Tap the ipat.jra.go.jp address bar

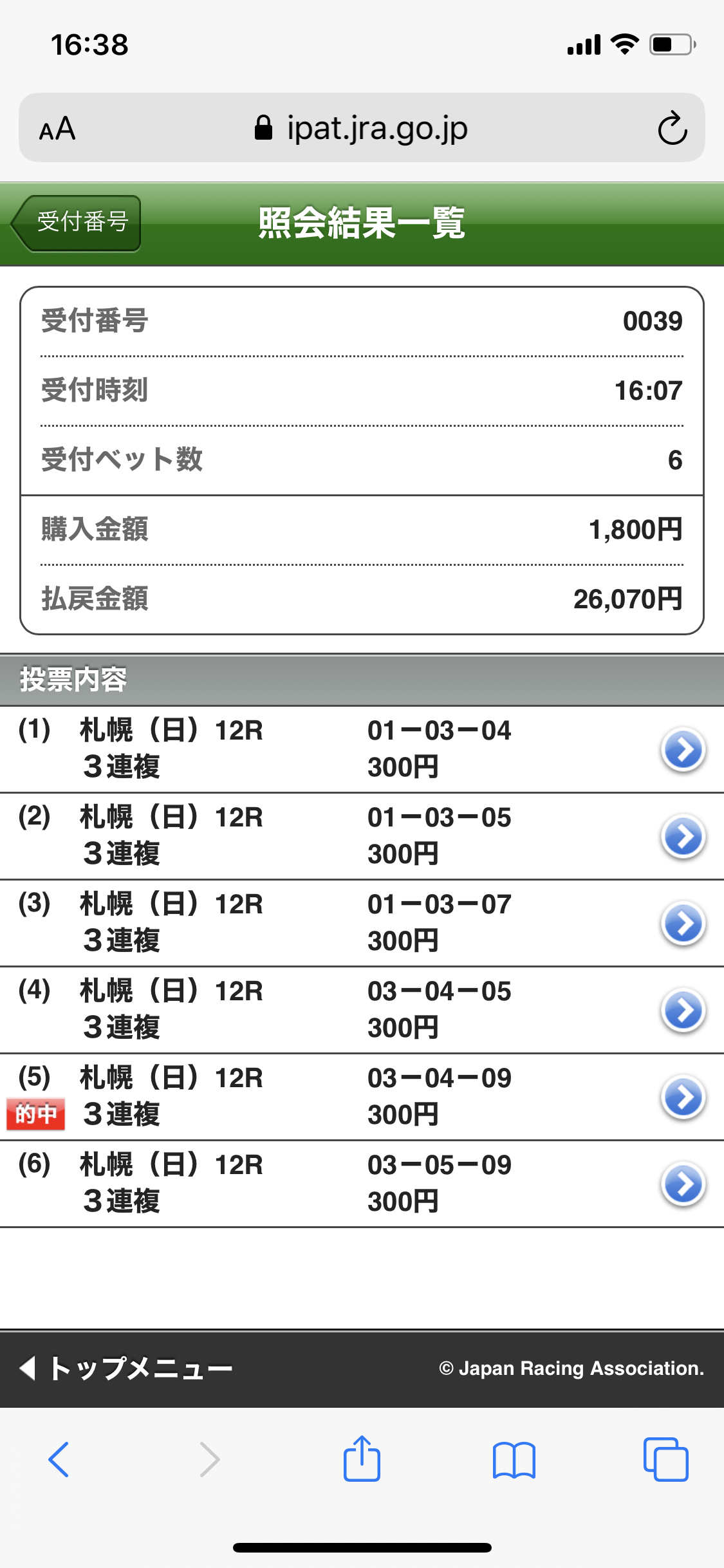pos(362,128)
